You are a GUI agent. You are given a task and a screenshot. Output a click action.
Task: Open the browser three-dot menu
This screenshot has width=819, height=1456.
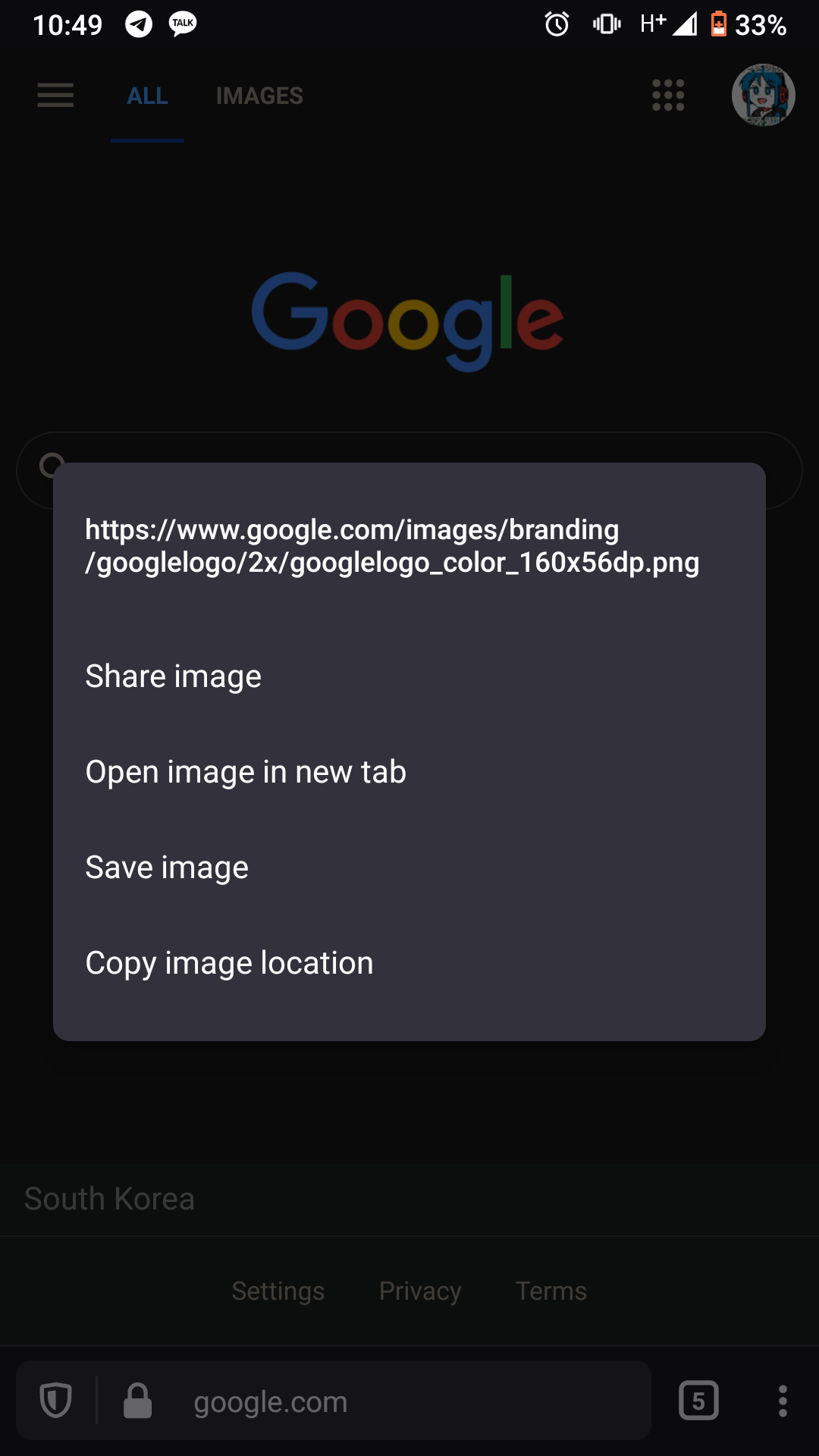tap(783, 1401)
